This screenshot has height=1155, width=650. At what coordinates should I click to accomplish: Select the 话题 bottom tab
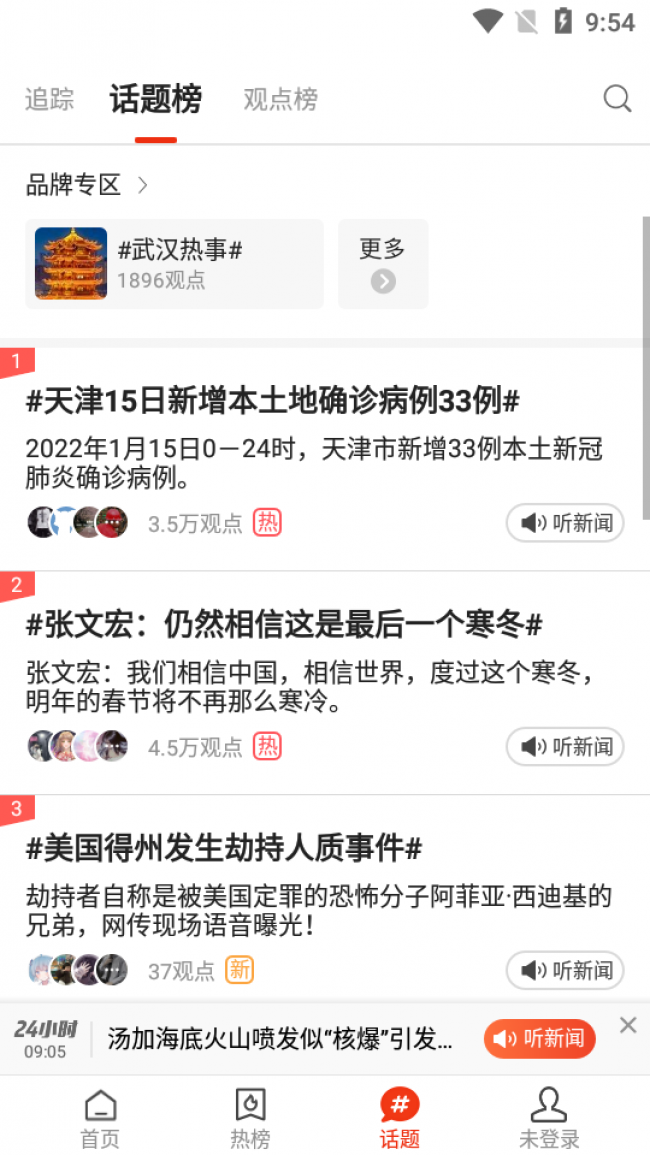[x=399, y=1118]
